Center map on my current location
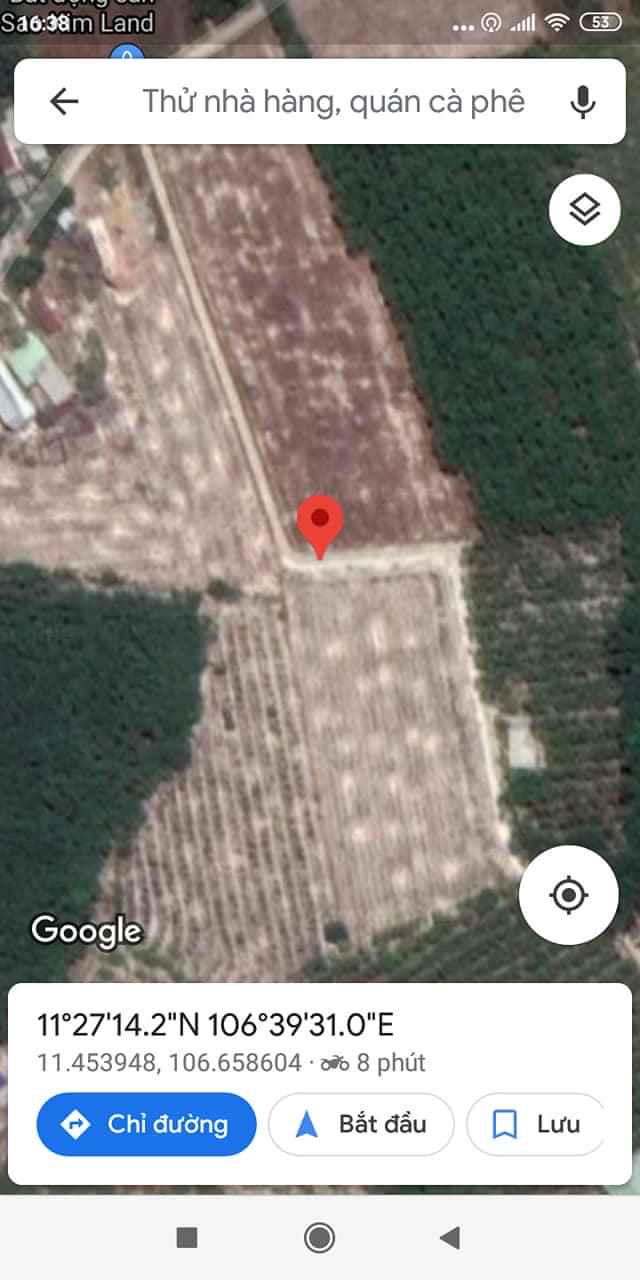 (x=569, y=894)
